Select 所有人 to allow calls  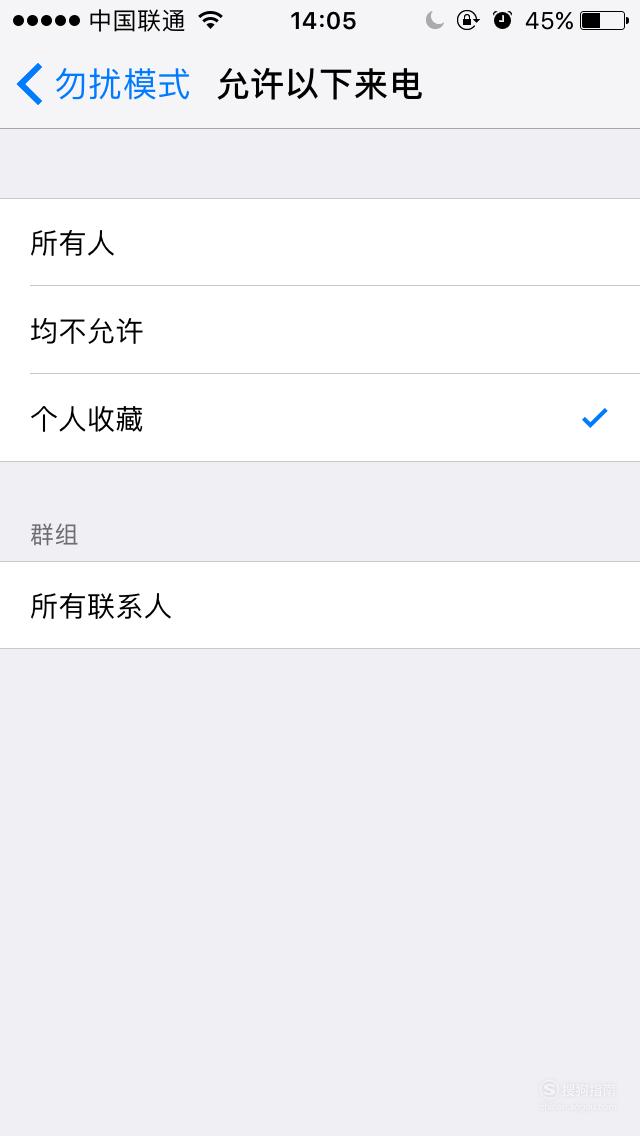click(320, 243)
